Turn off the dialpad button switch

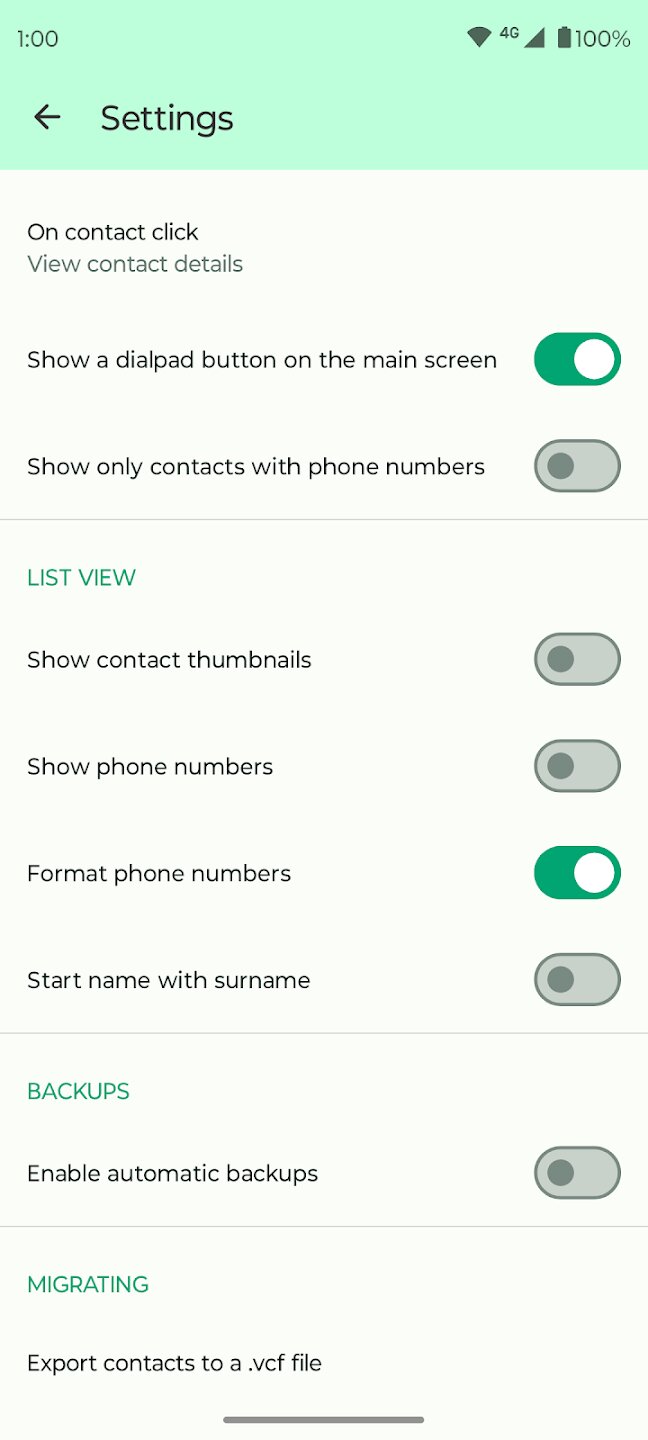click(577, 360)
